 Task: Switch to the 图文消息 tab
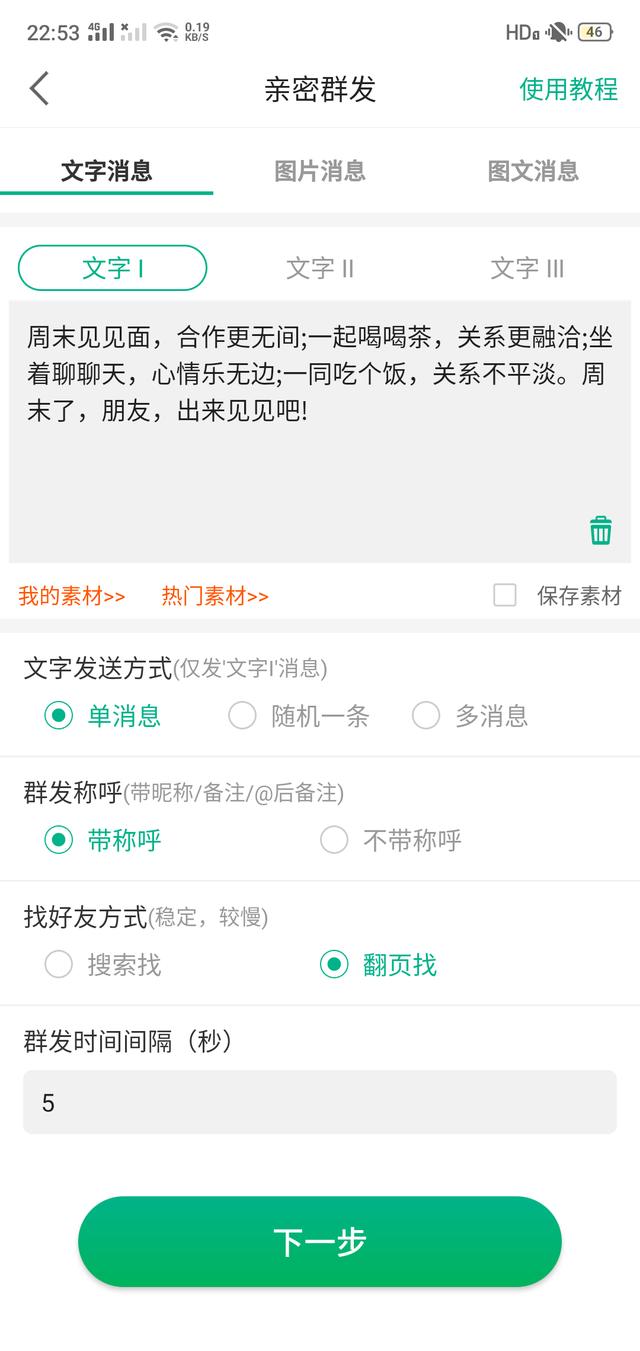point(533,171)
